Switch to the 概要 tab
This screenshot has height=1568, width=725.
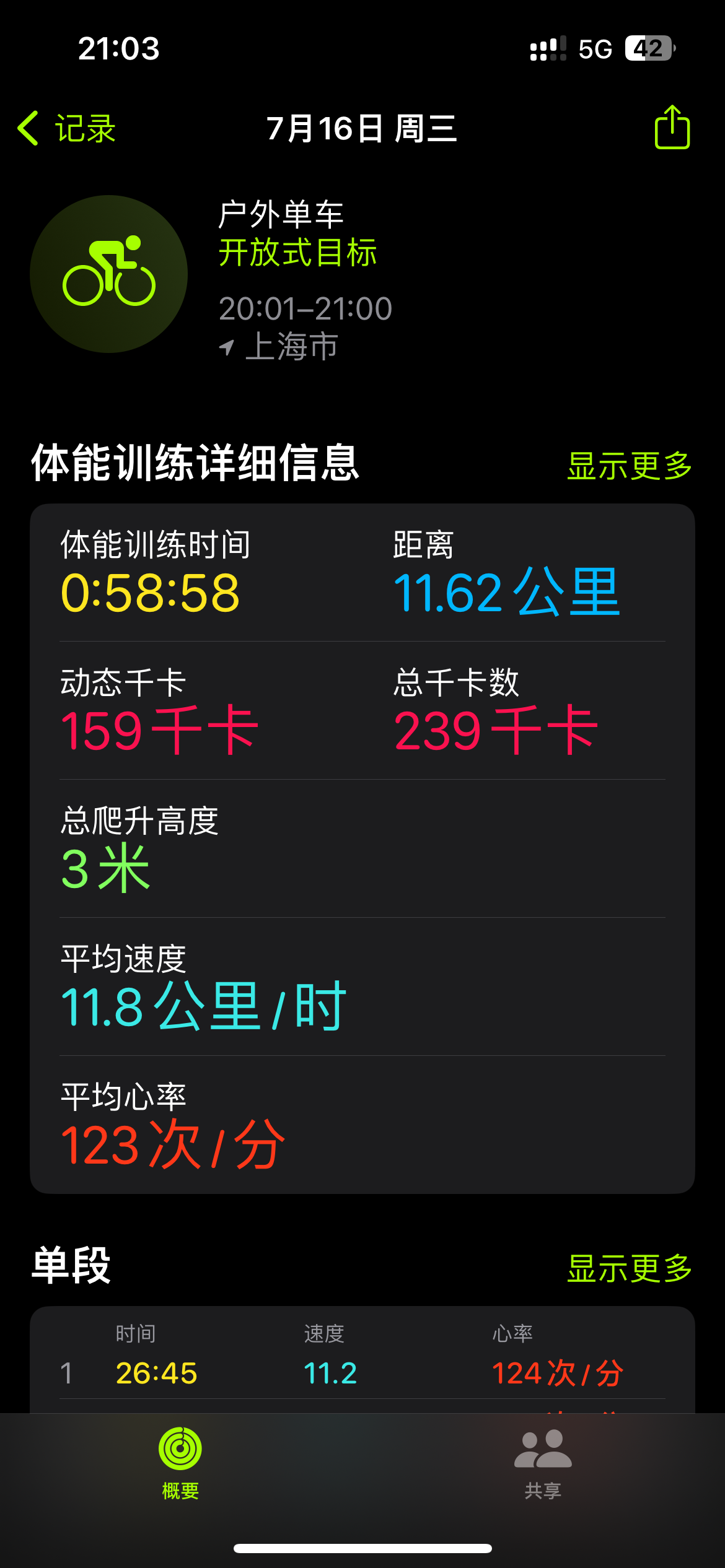180,1464
